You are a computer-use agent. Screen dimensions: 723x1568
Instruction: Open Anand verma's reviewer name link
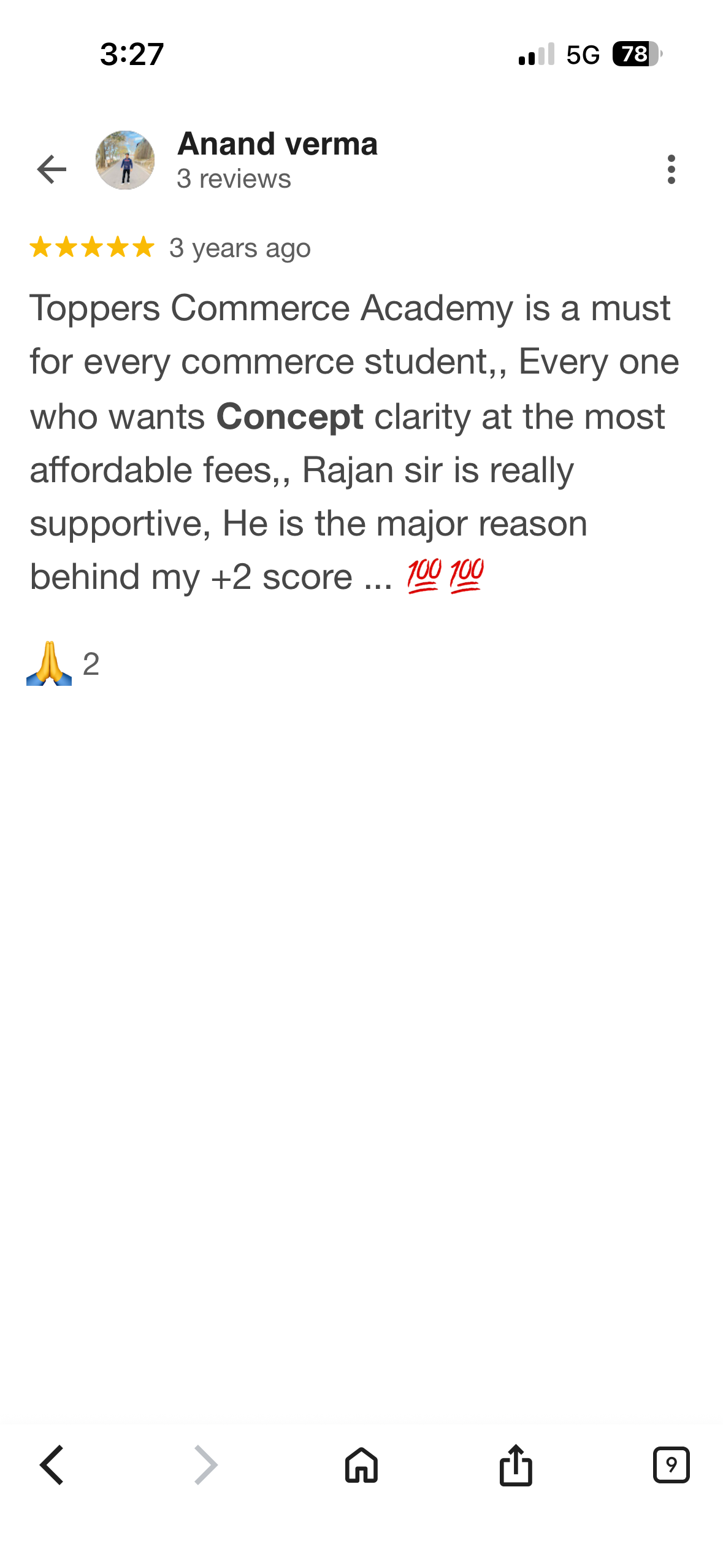pyautogui.click(x=277, y=144)
